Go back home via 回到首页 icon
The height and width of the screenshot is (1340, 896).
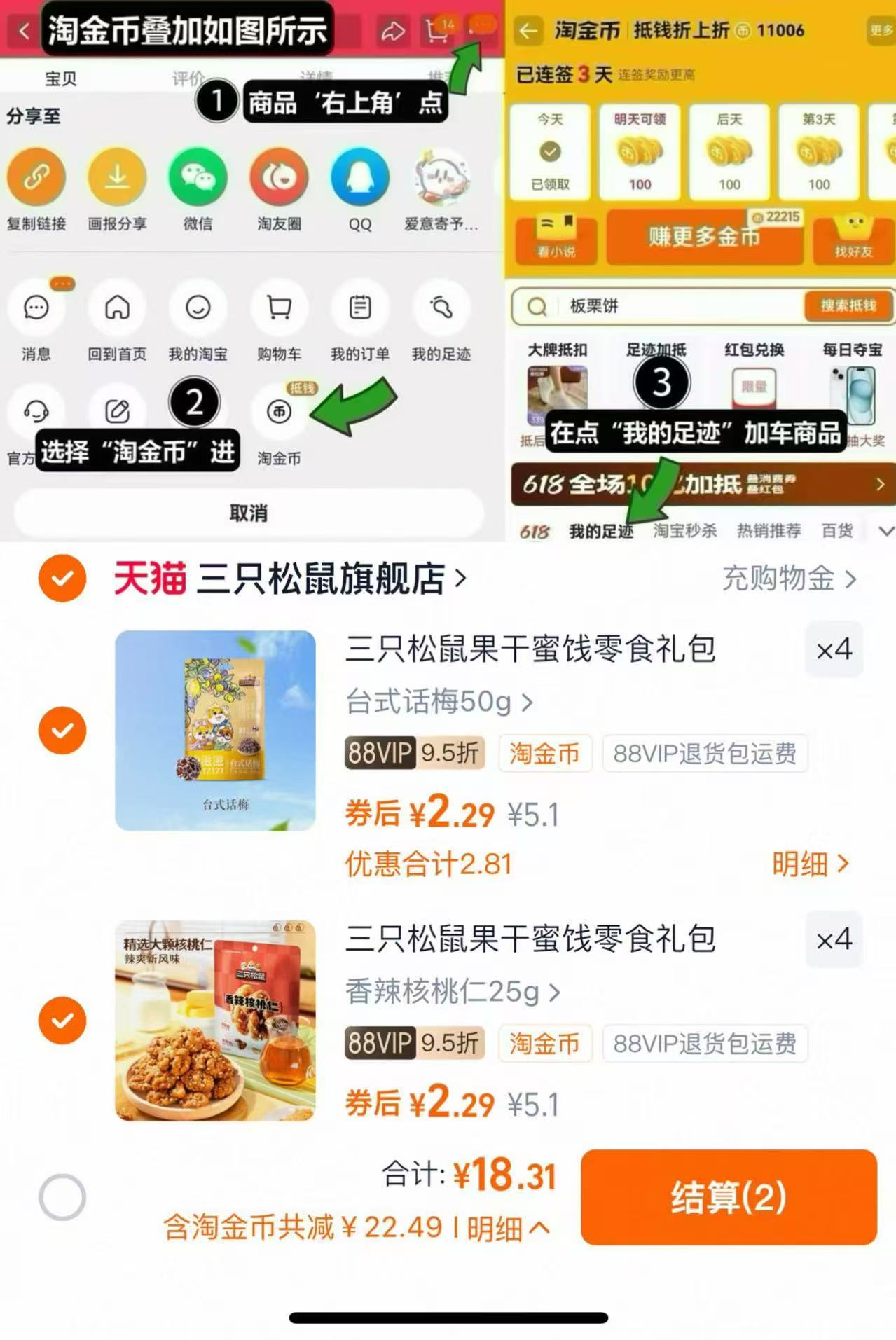click(x=116, y=308)
